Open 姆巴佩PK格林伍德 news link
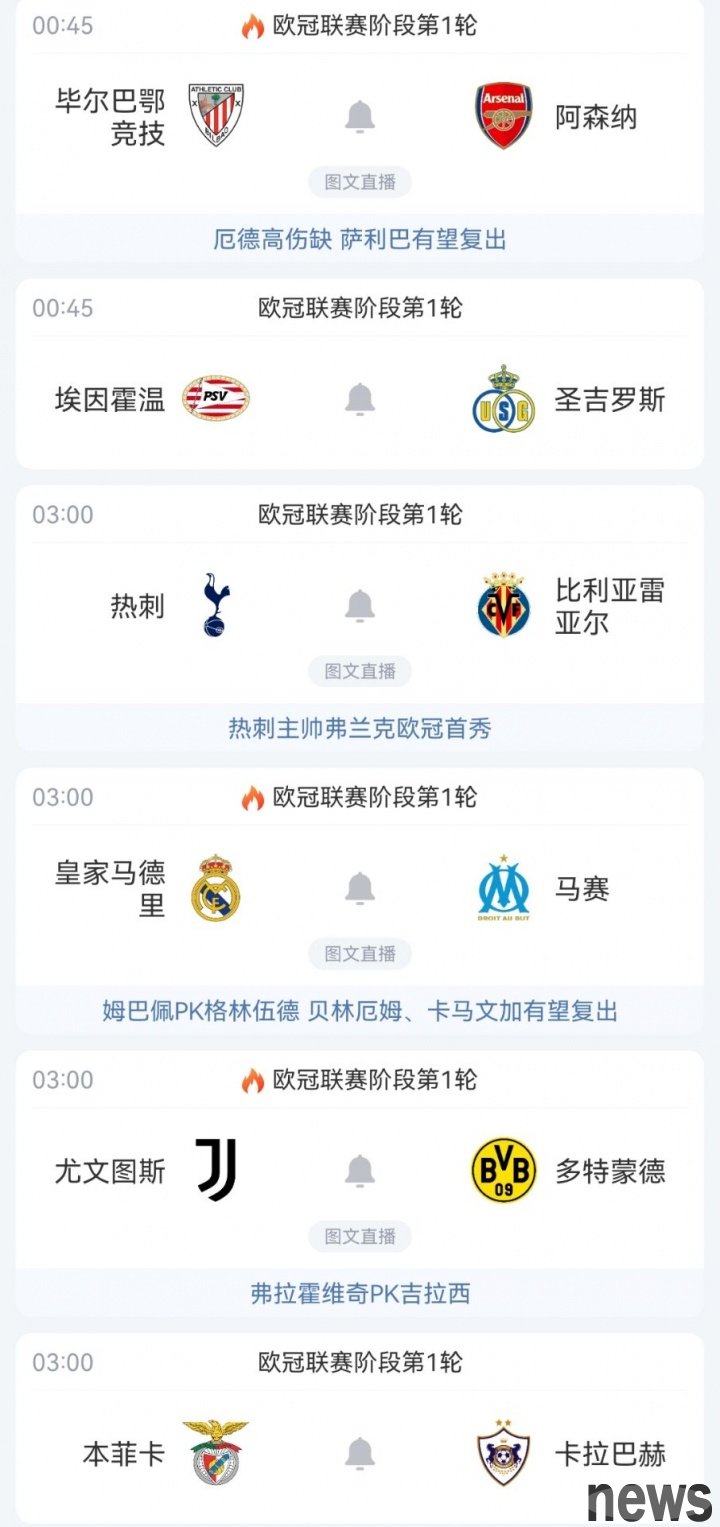 click(360, 1011)
